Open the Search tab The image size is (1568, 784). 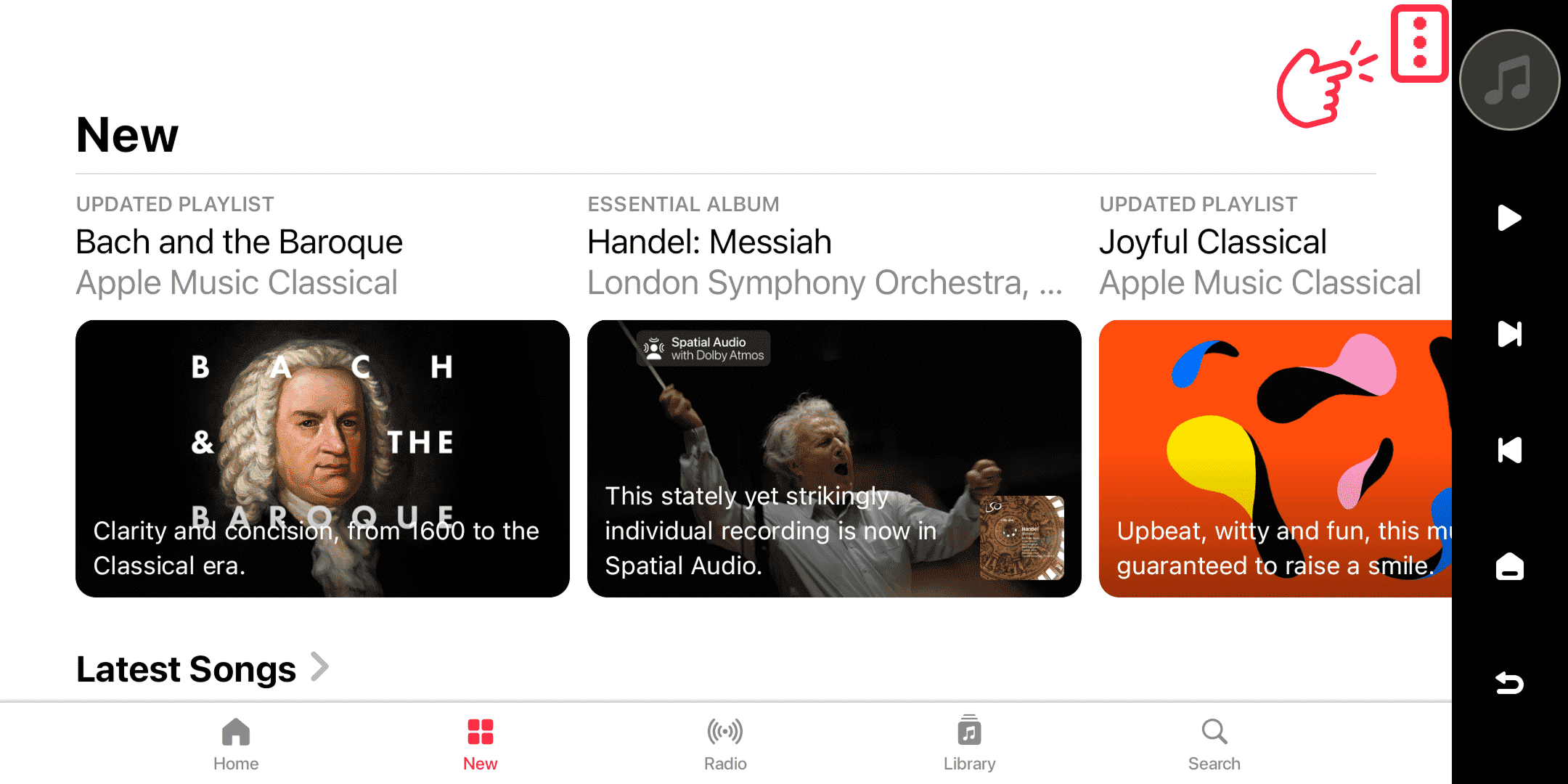(1214, 743)
